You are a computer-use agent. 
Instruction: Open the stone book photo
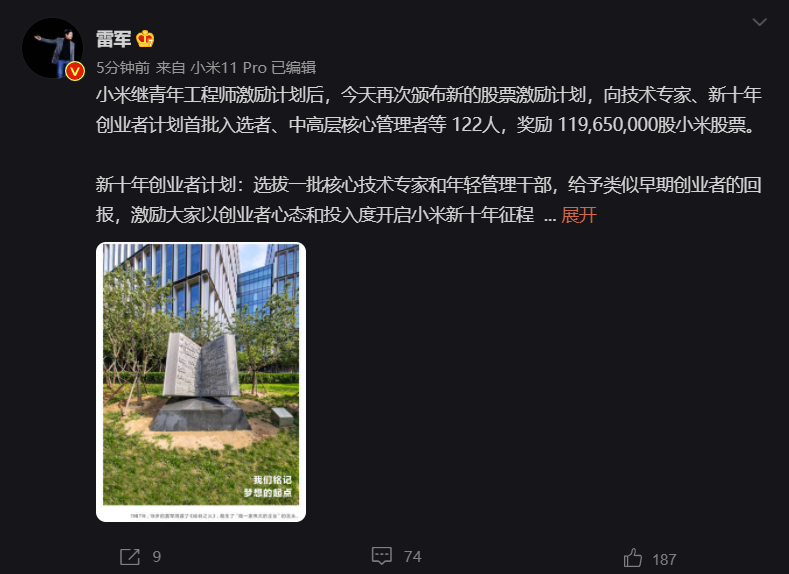(x=201, y=381)
